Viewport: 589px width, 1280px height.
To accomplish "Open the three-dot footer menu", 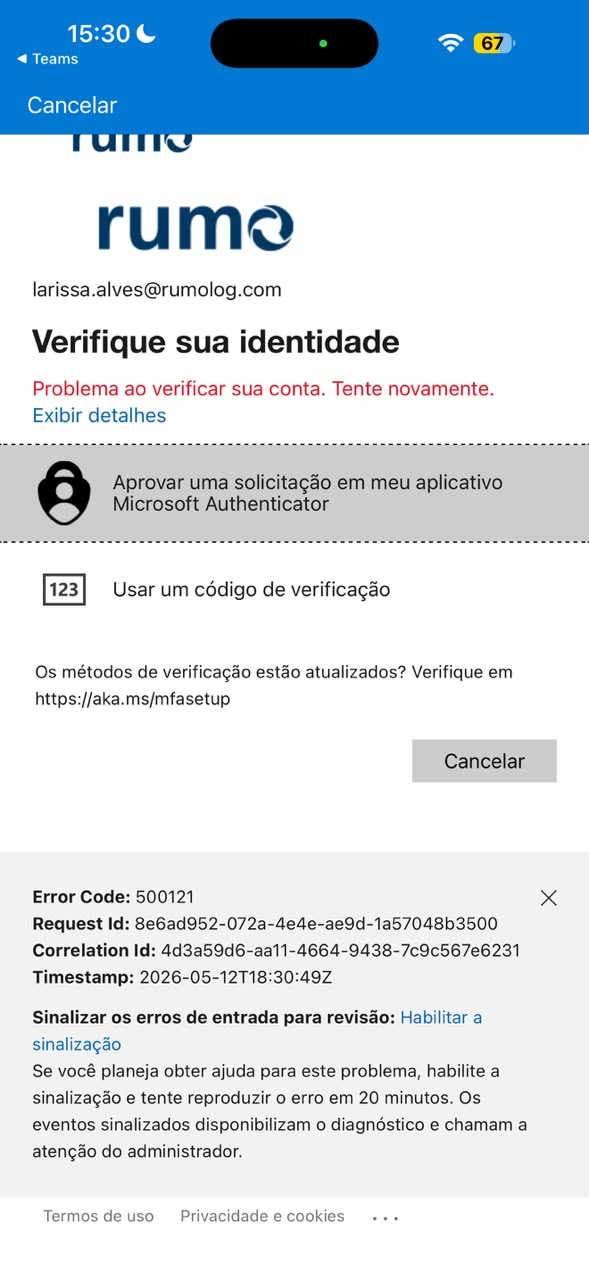I will [x=385, y=1218].
